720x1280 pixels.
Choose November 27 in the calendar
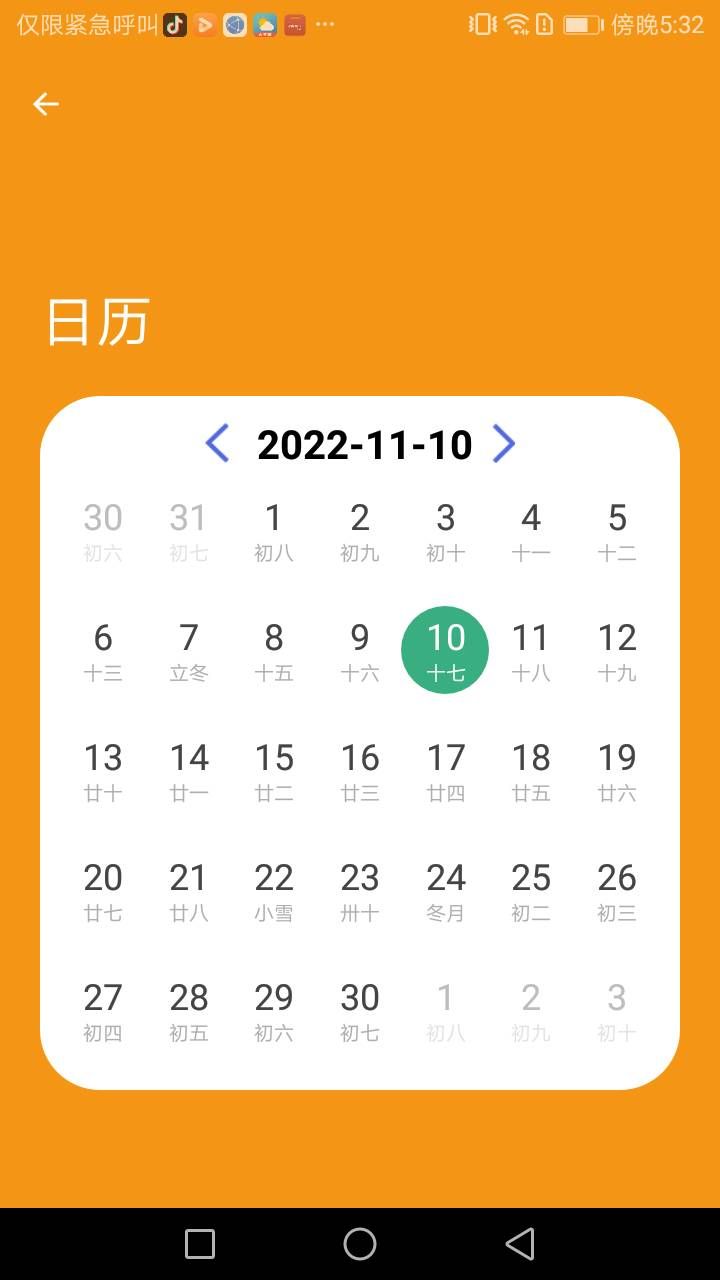click(102, 1010)
